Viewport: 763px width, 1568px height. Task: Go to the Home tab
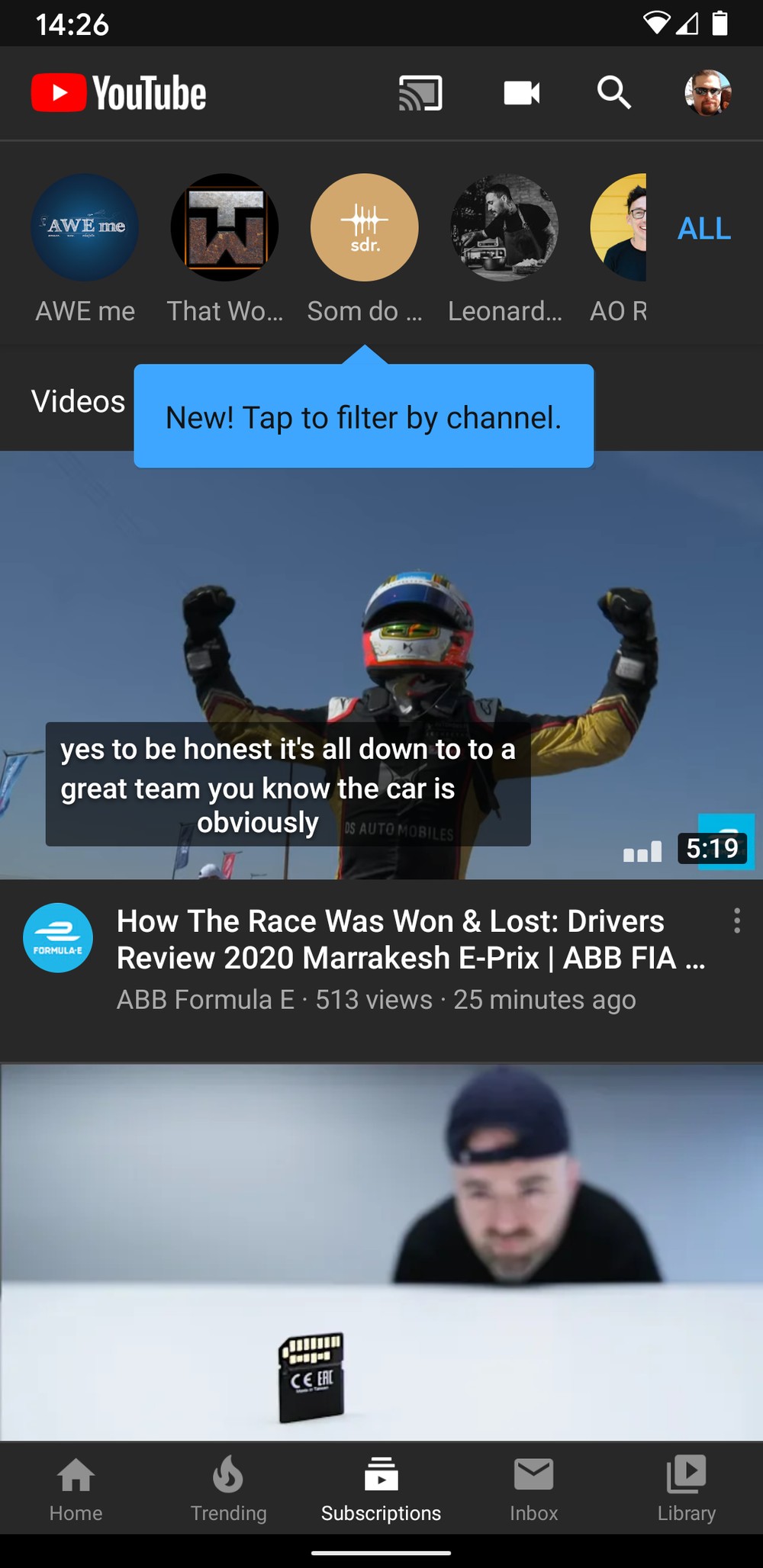[76, 1487]
